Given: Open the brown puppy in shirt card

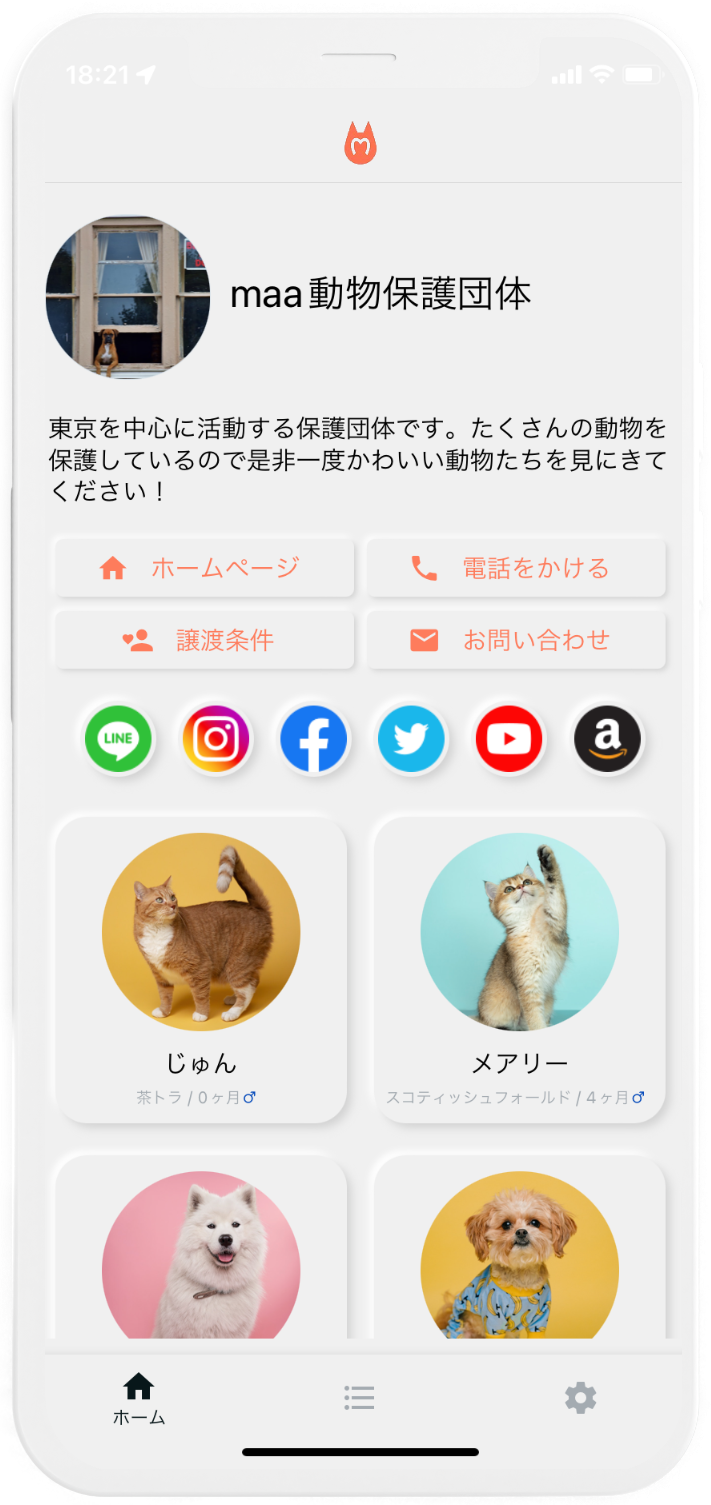Looking at the screenshot, I should tap(519, 1250).
